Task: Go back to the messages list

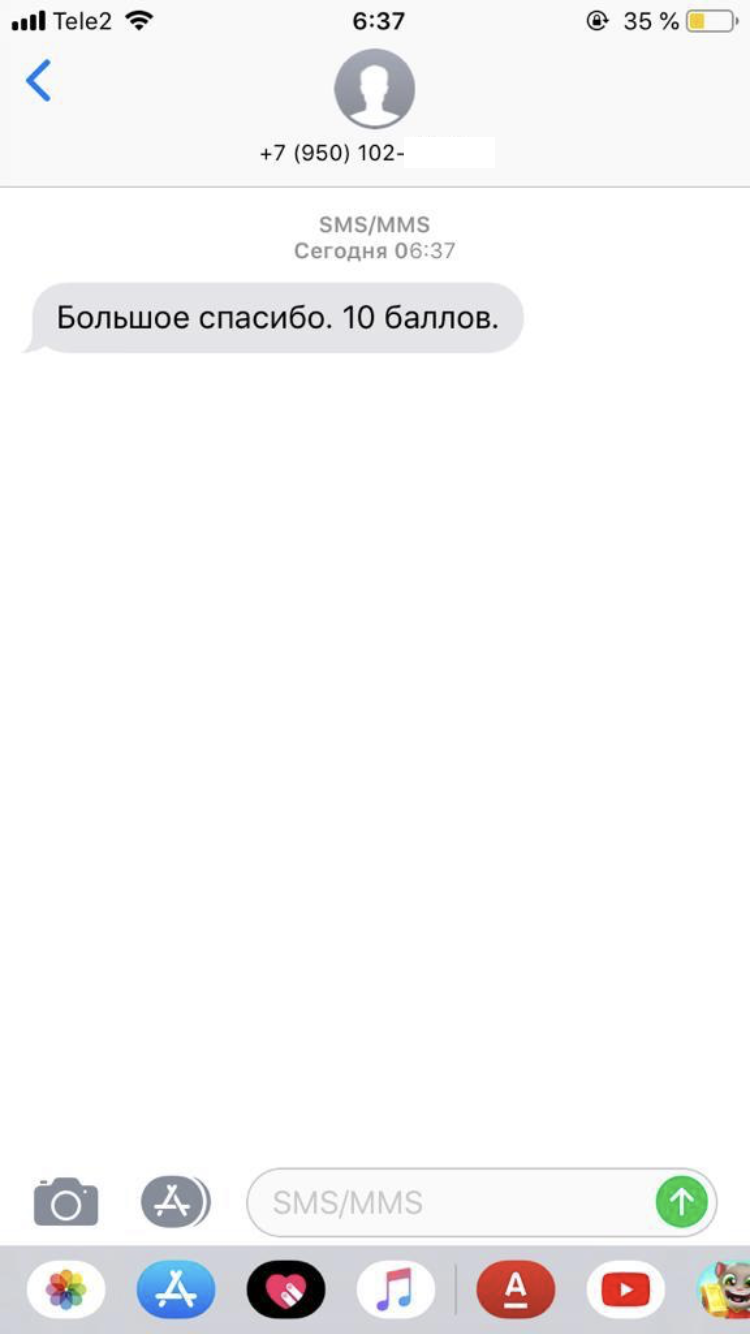Action: [x=38, y=81]
